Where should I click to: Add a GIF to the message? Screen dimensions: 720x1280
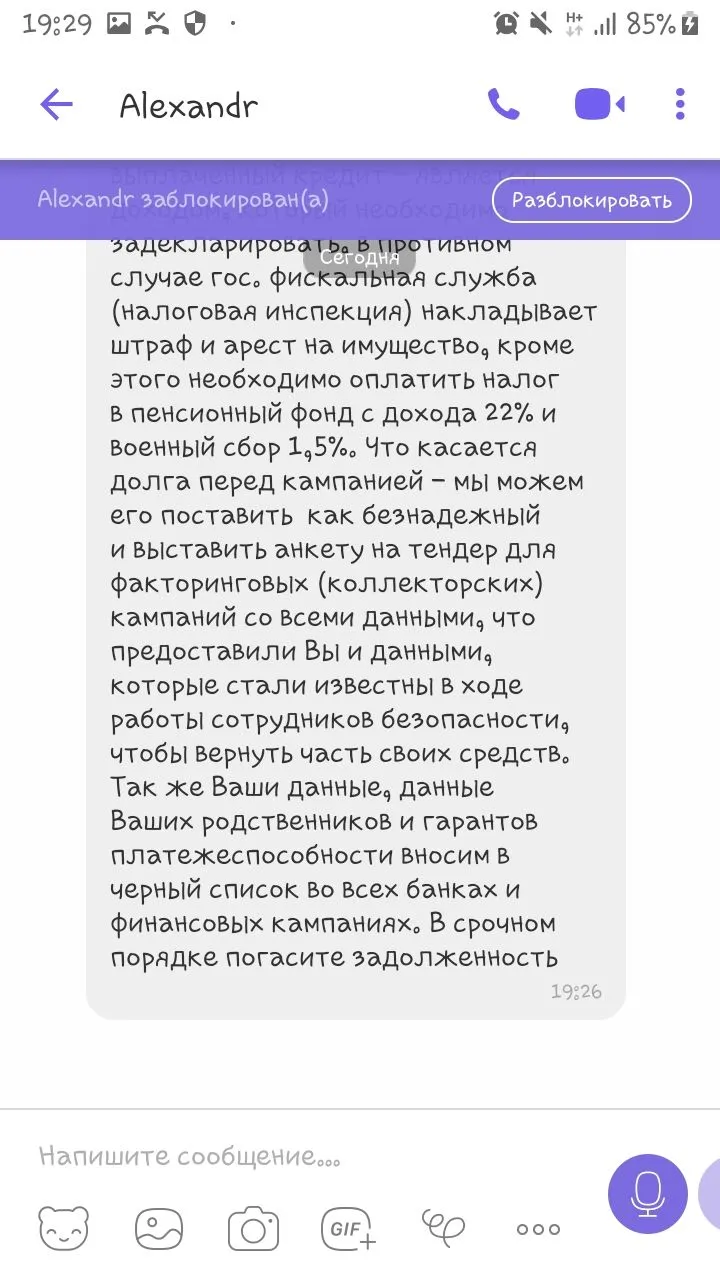point(348,1229)
